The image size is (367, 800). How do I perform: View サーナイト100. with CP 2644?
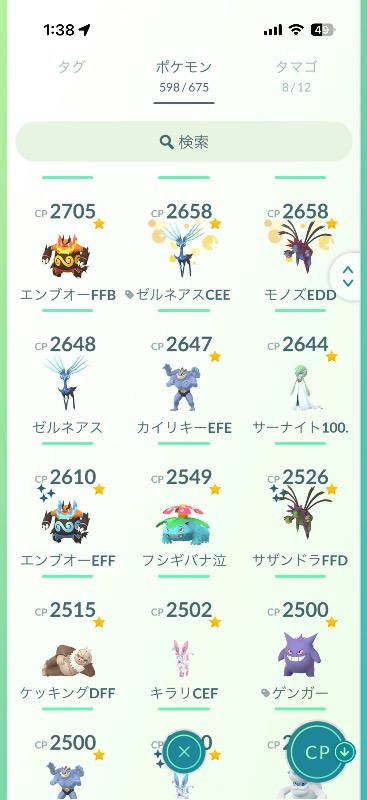click(300, 385)
